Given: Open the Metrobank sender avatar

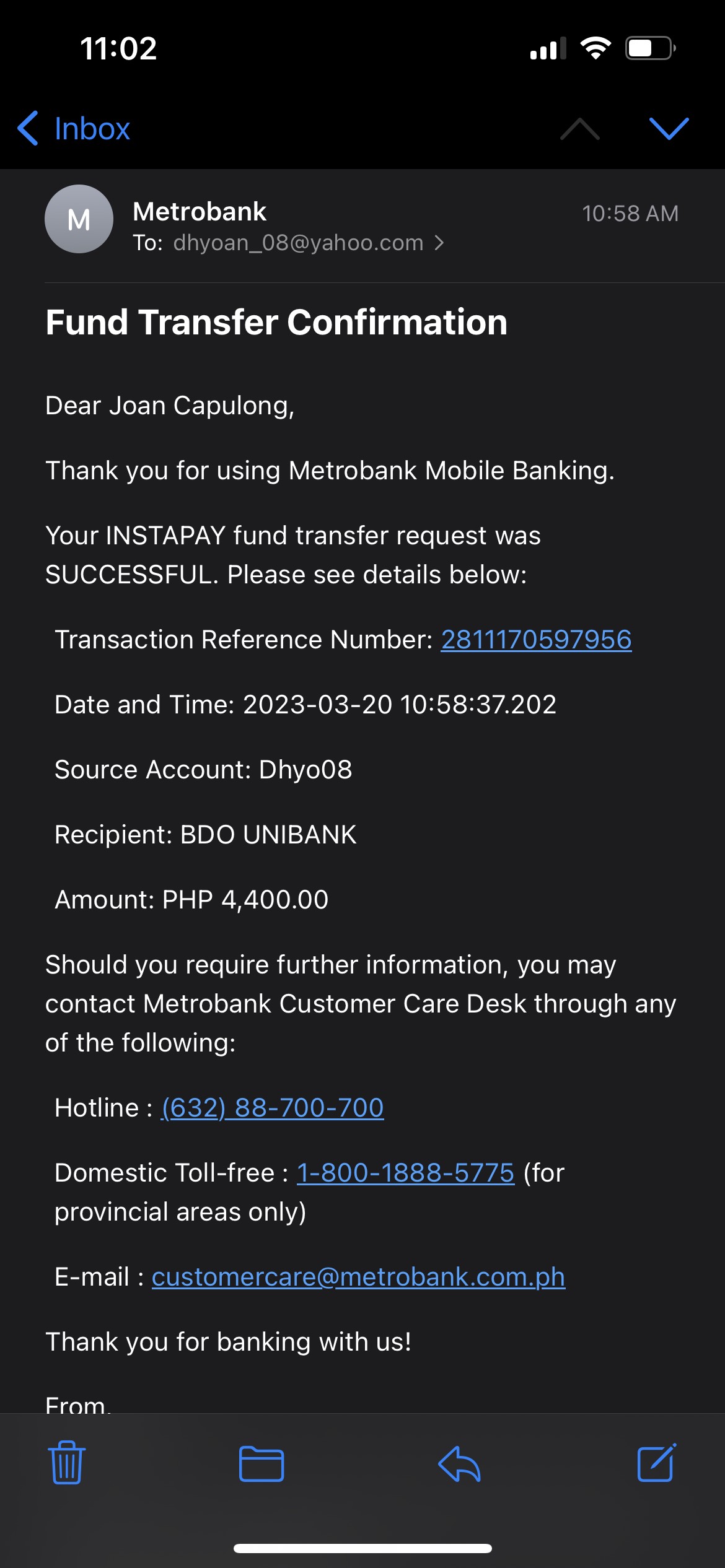Looking at the screenshot, I should 79,219.
